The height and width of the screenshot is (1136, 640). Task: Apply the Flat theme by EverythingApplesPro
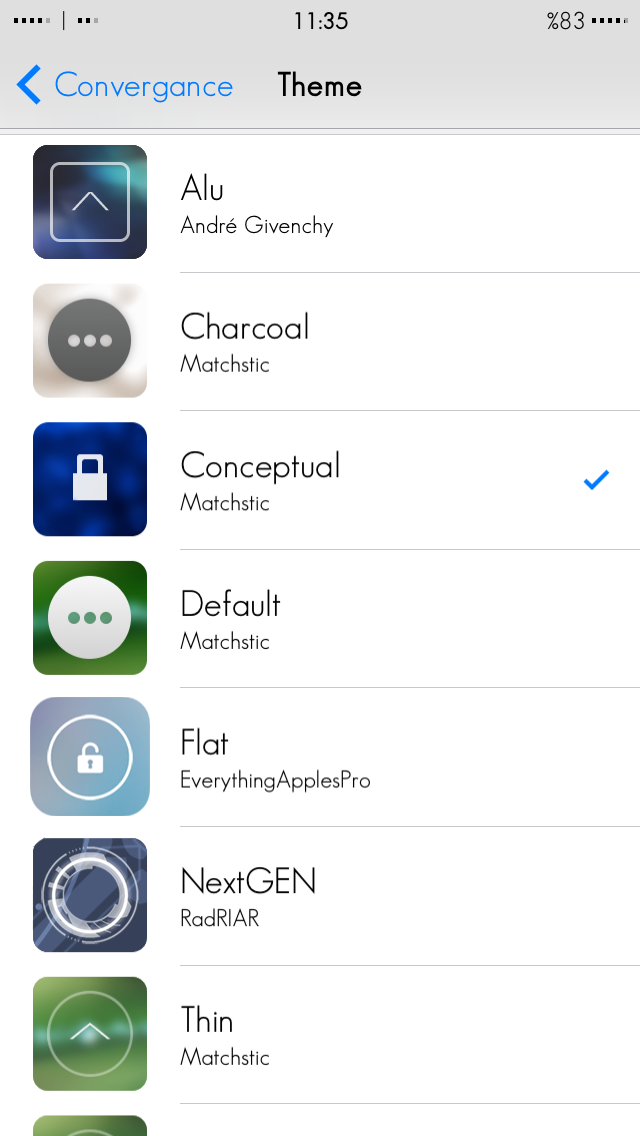click(320, 757)
